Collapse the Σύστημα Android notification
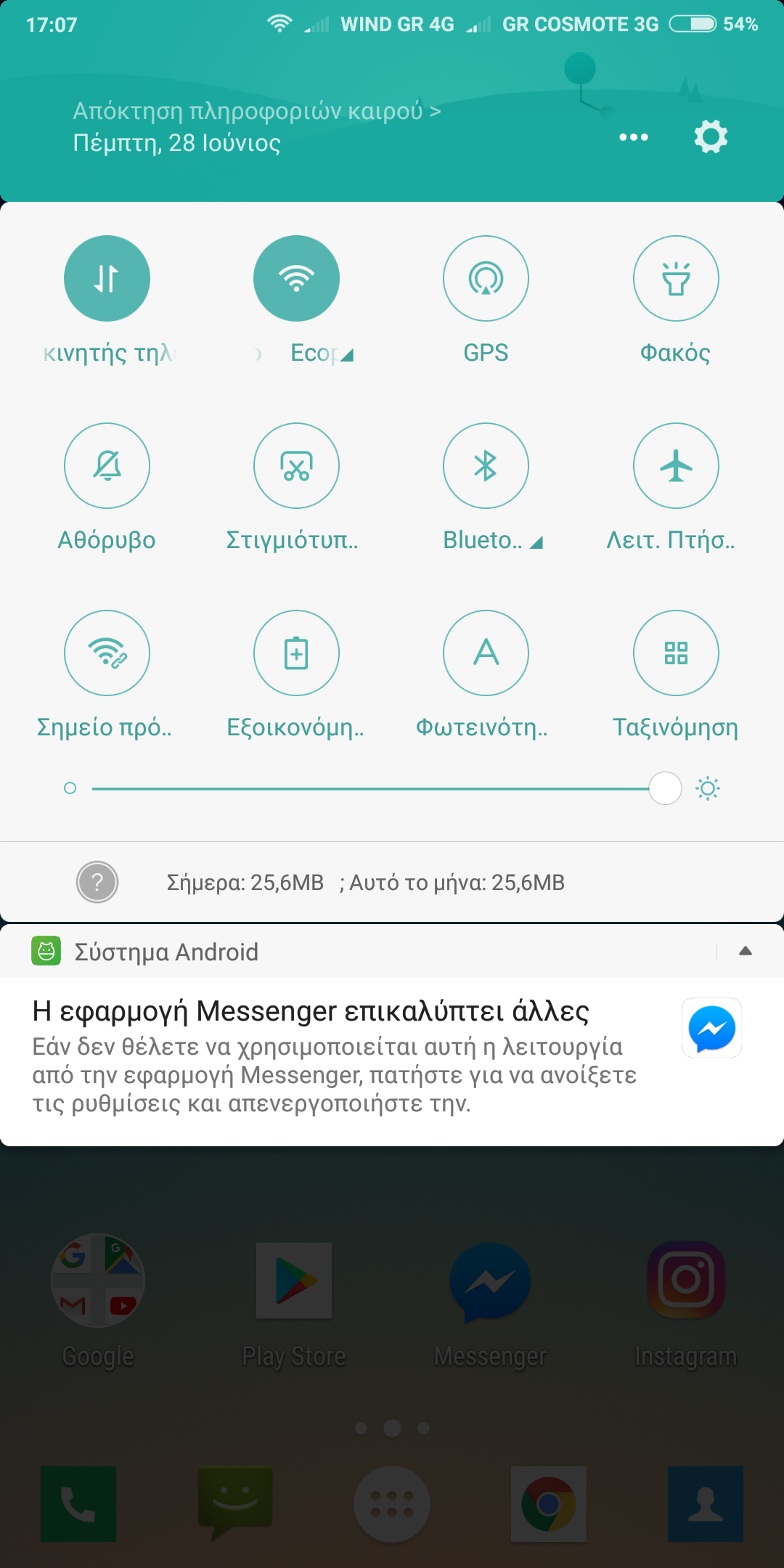Viewport: 784px width, 1568px height. [745, 951]
